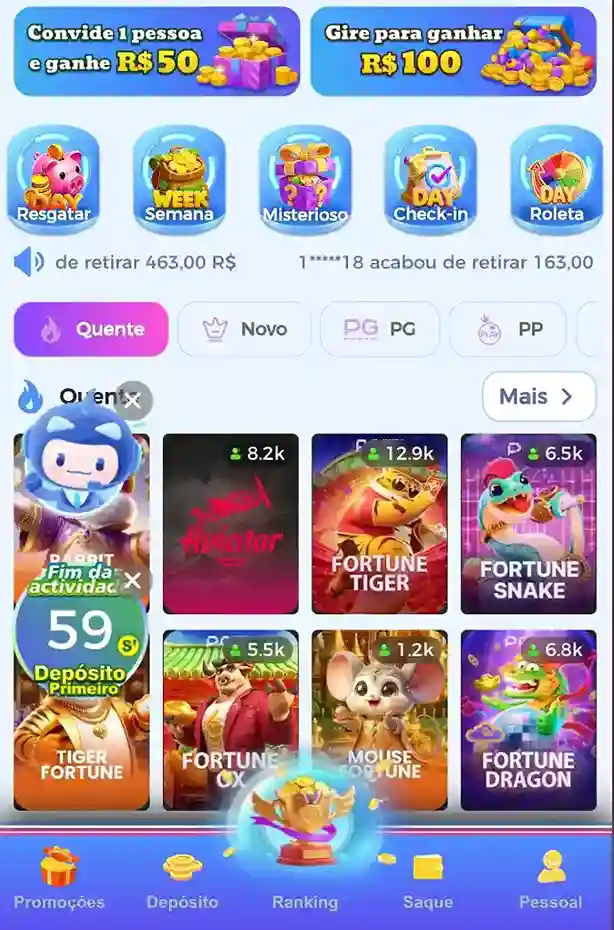Launch the Fortune Tiger game
Image resolution: width=614 pixels, height=930 pixels.
click(379, 524)
